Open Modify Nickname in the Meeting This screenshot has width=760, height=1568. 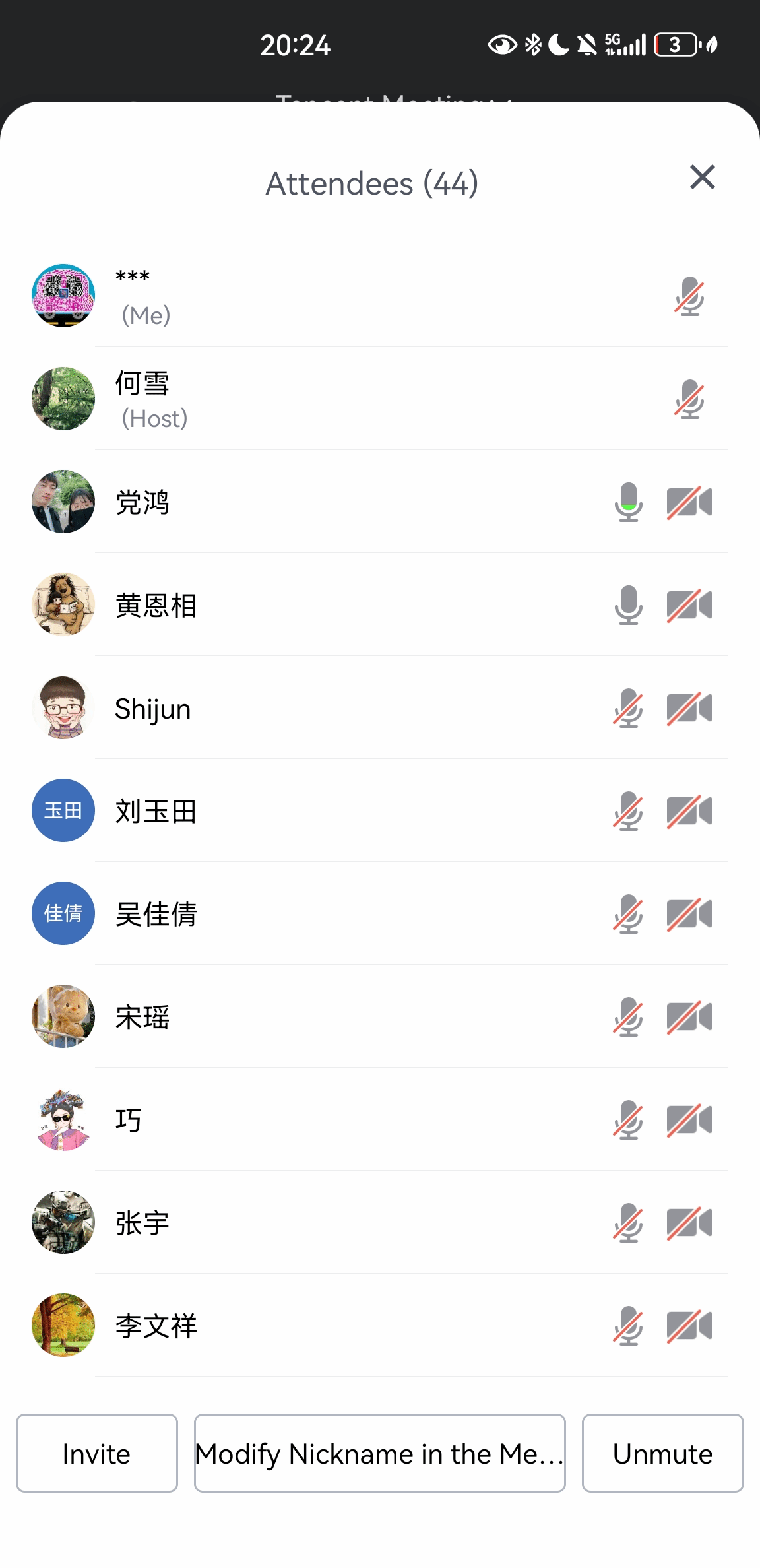tap(379, 1453)
